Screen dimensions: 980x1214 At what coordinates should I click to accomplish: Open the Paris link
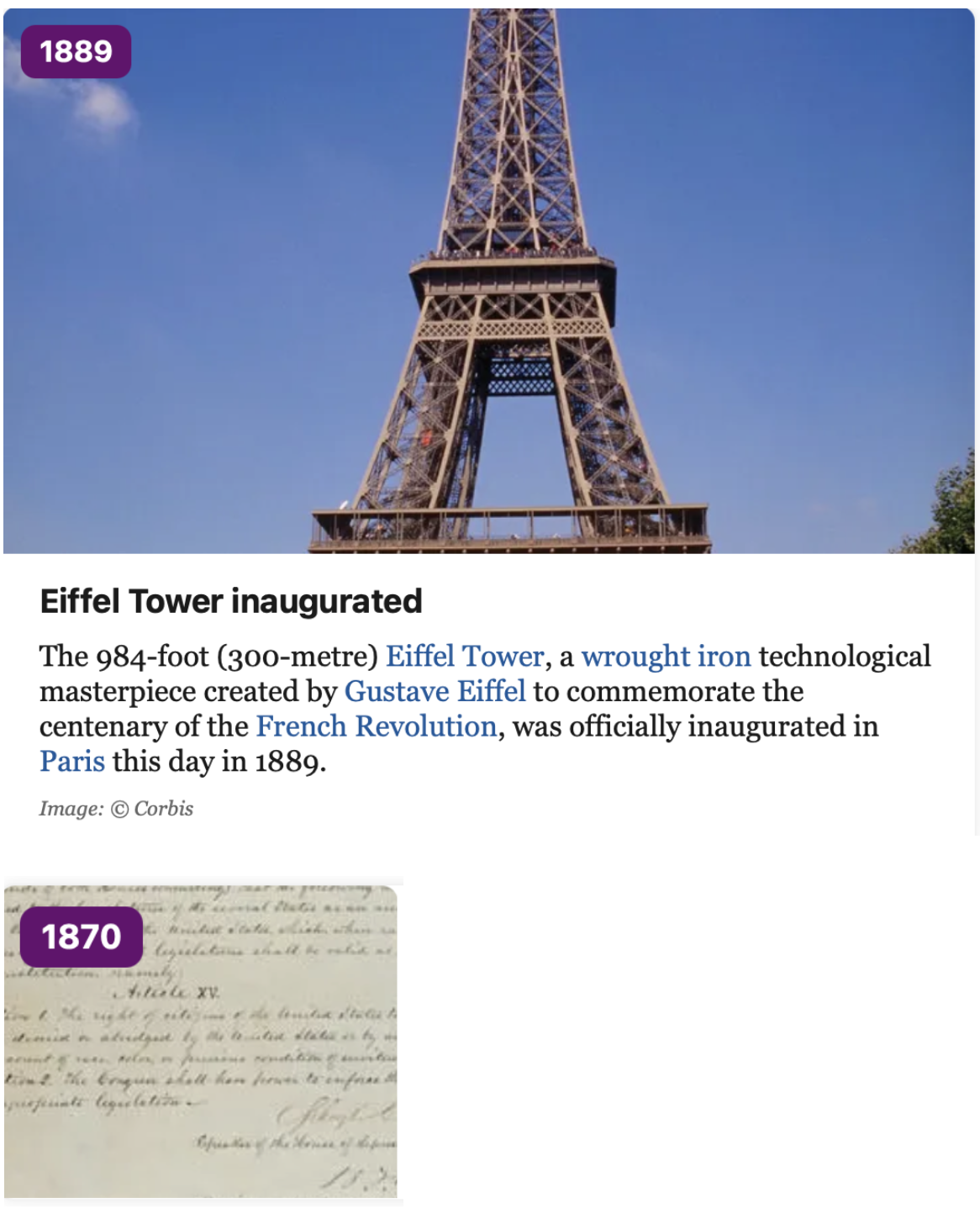(72, 762)
